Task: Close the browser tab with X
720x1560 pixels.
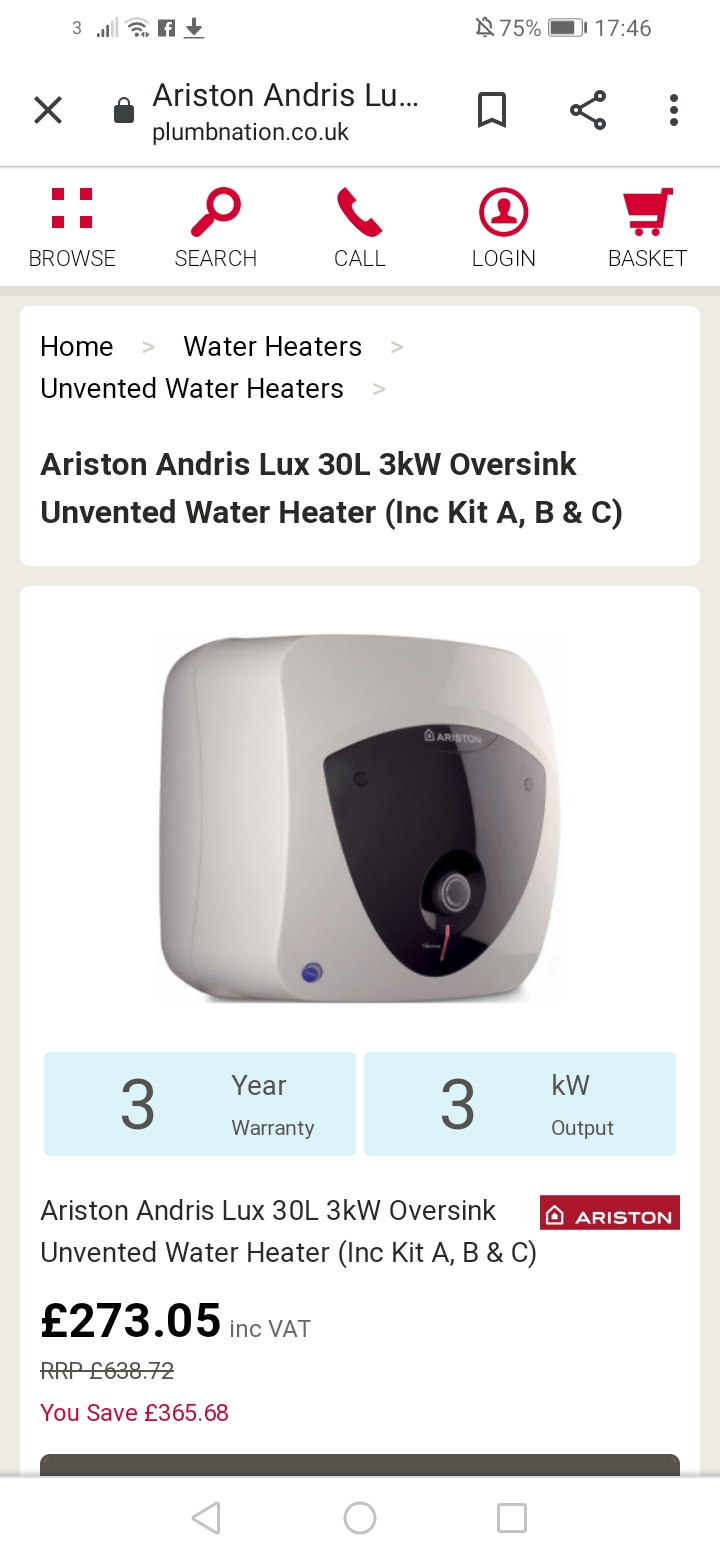Action: [48, 110]
